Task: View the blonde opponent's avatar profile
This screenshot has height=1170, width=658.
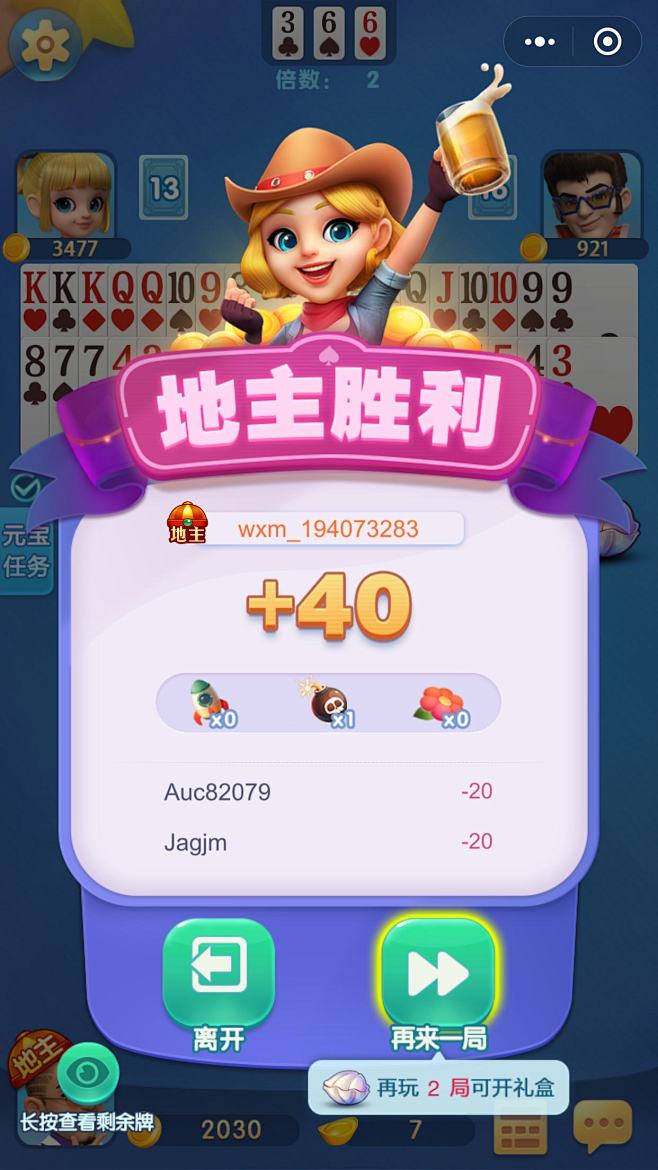Action: pos(66,196)
